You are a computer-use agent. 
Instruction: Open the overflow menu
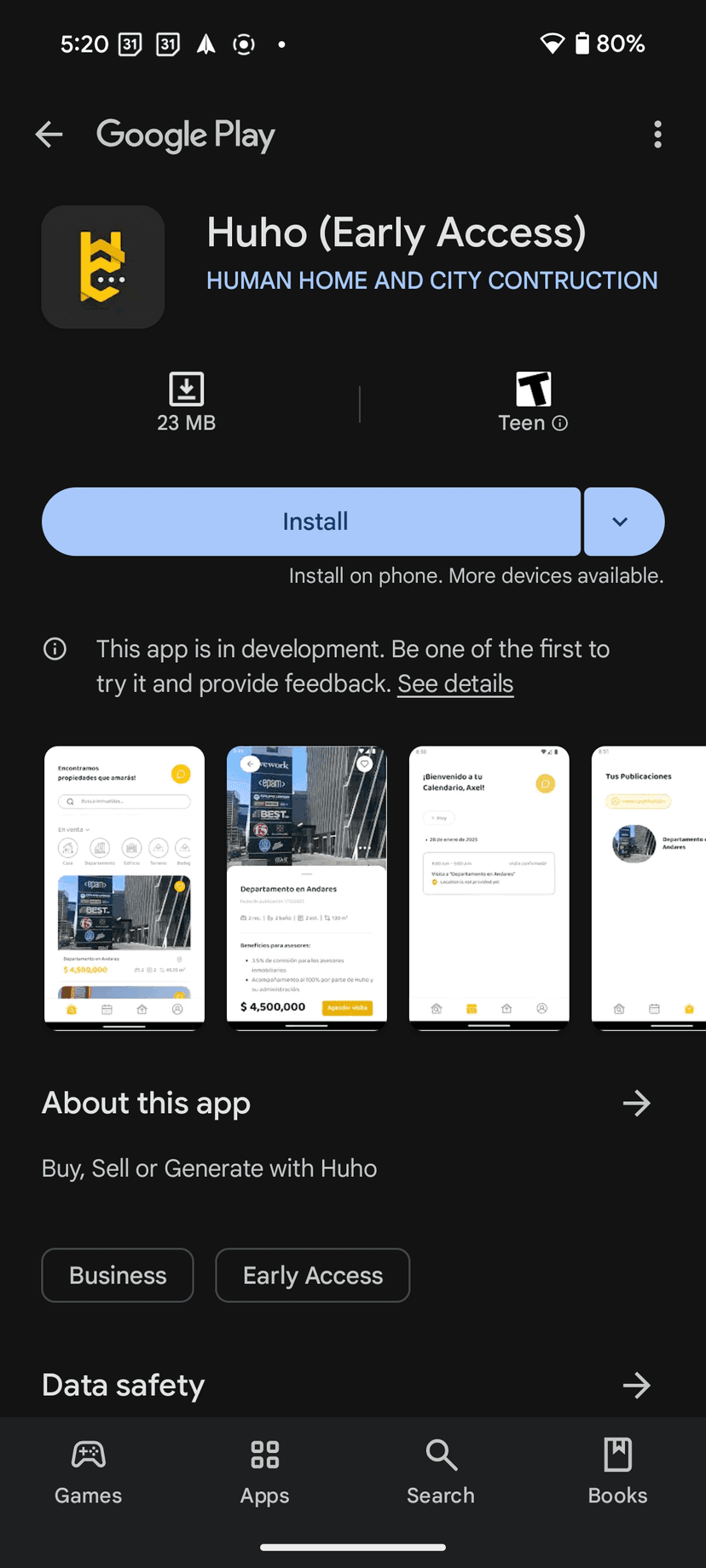(657, 135)
